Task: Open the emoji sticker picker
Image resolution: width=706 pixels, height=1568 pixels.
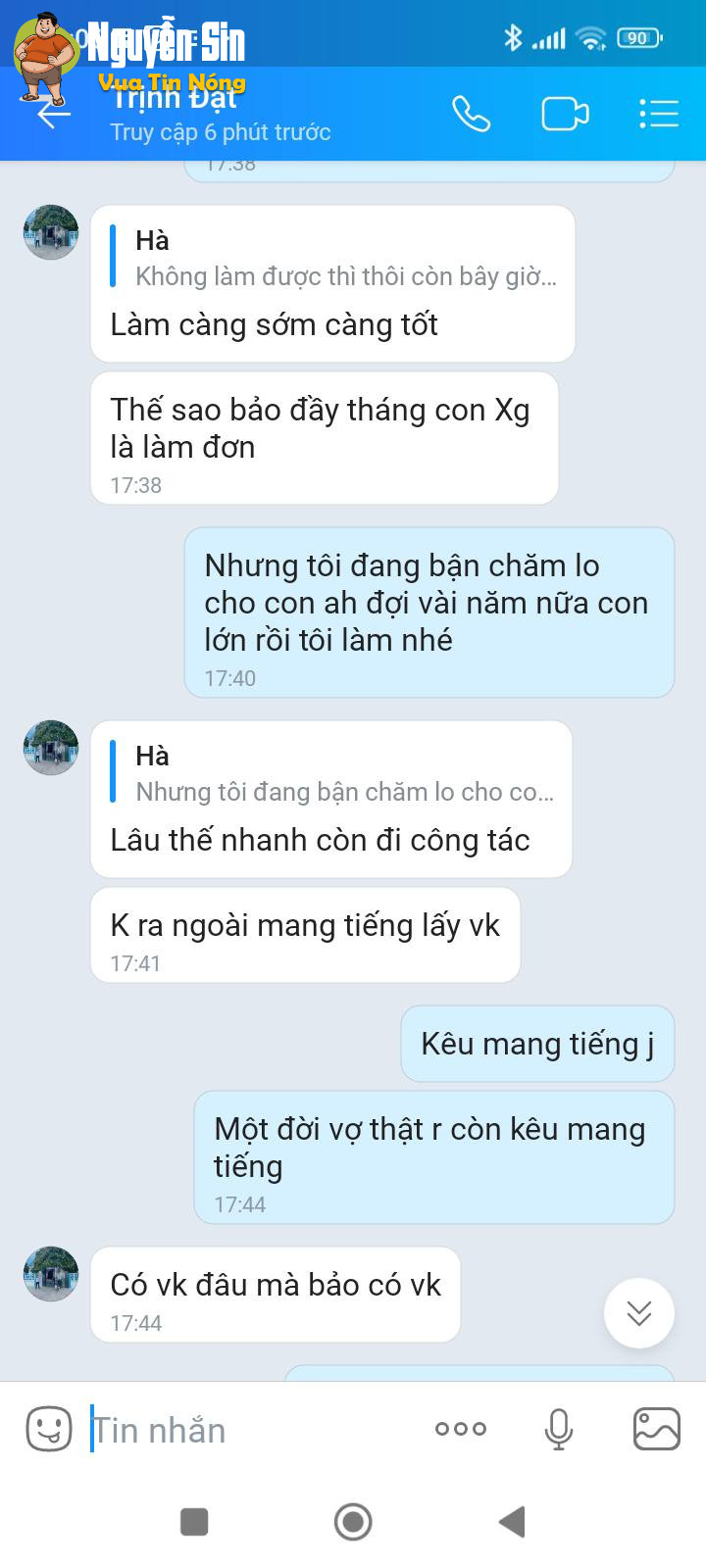Action: tap(48, 1430)
